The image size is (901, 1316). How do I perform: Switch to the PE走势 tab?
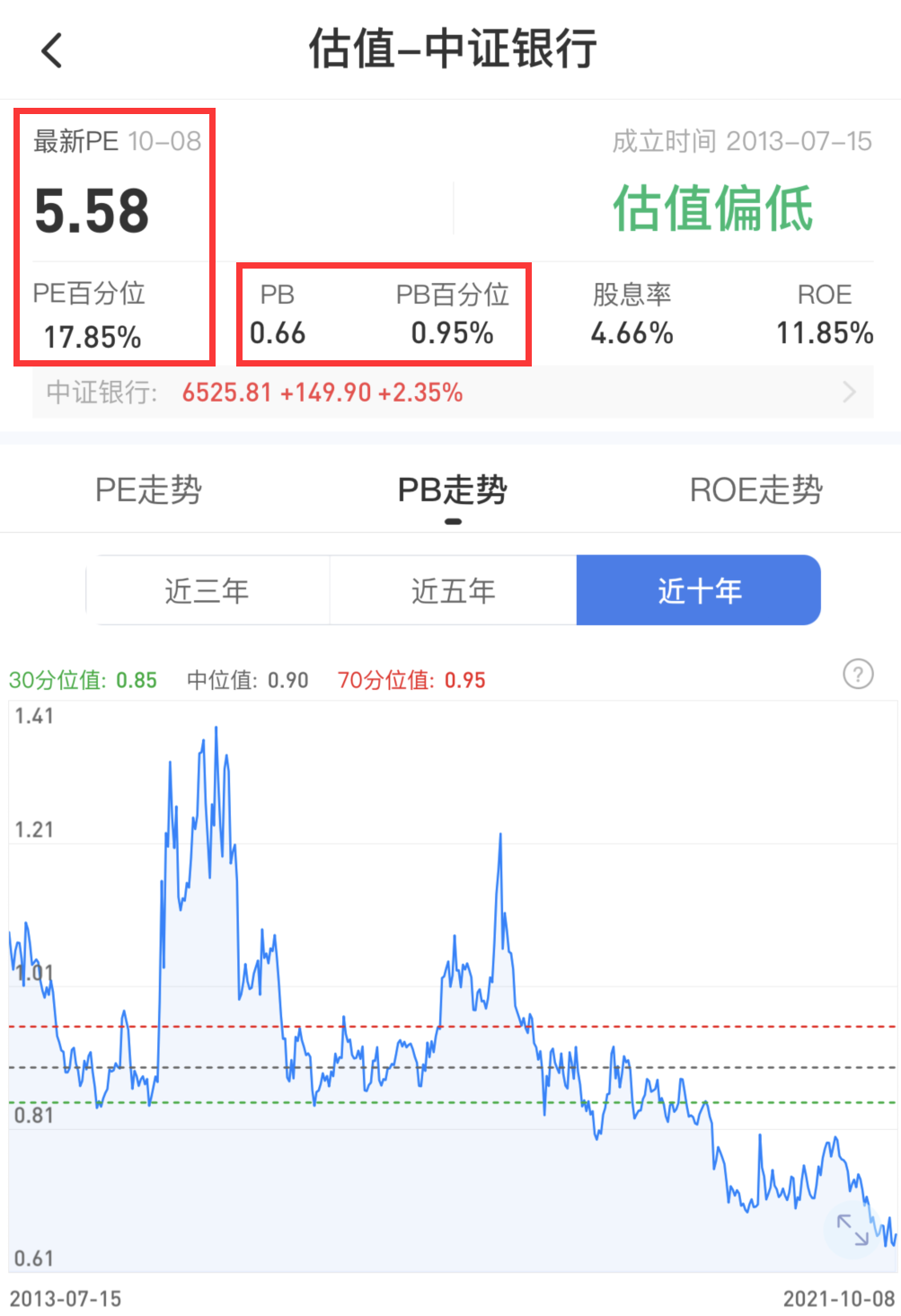click(148, 490)
